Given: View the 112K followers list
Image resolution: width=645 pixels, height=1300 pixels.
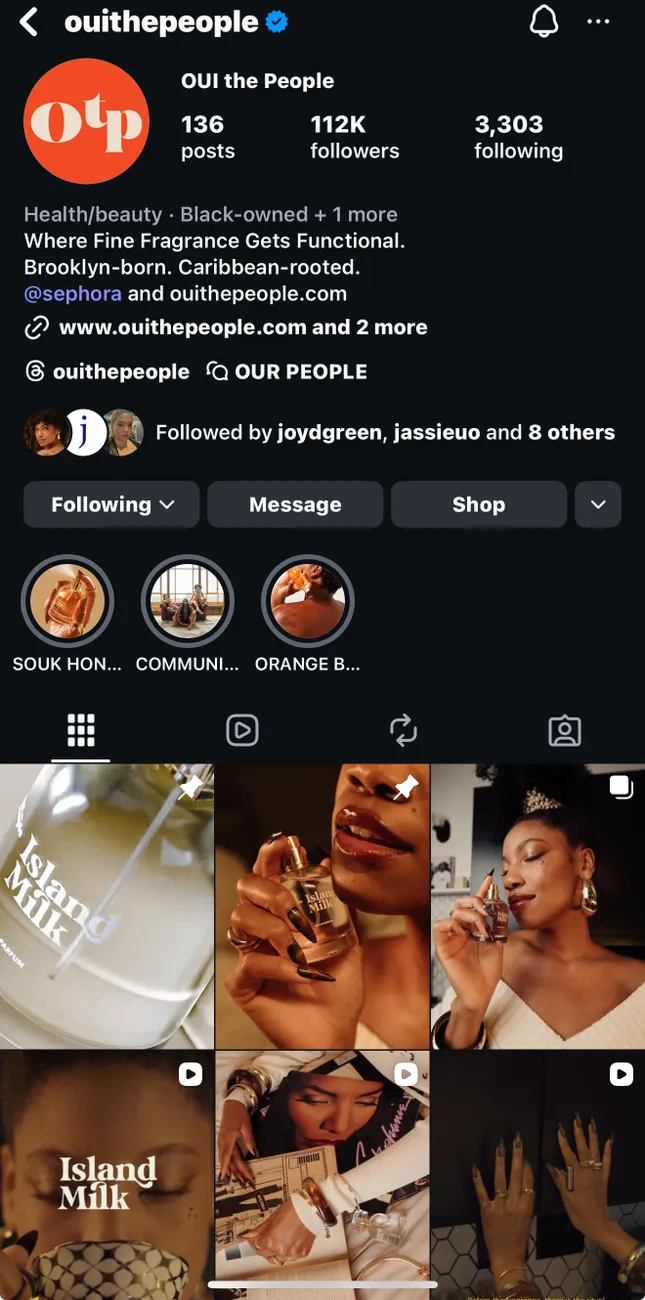Looking at the screenshot, I should (x=354, y=137).
